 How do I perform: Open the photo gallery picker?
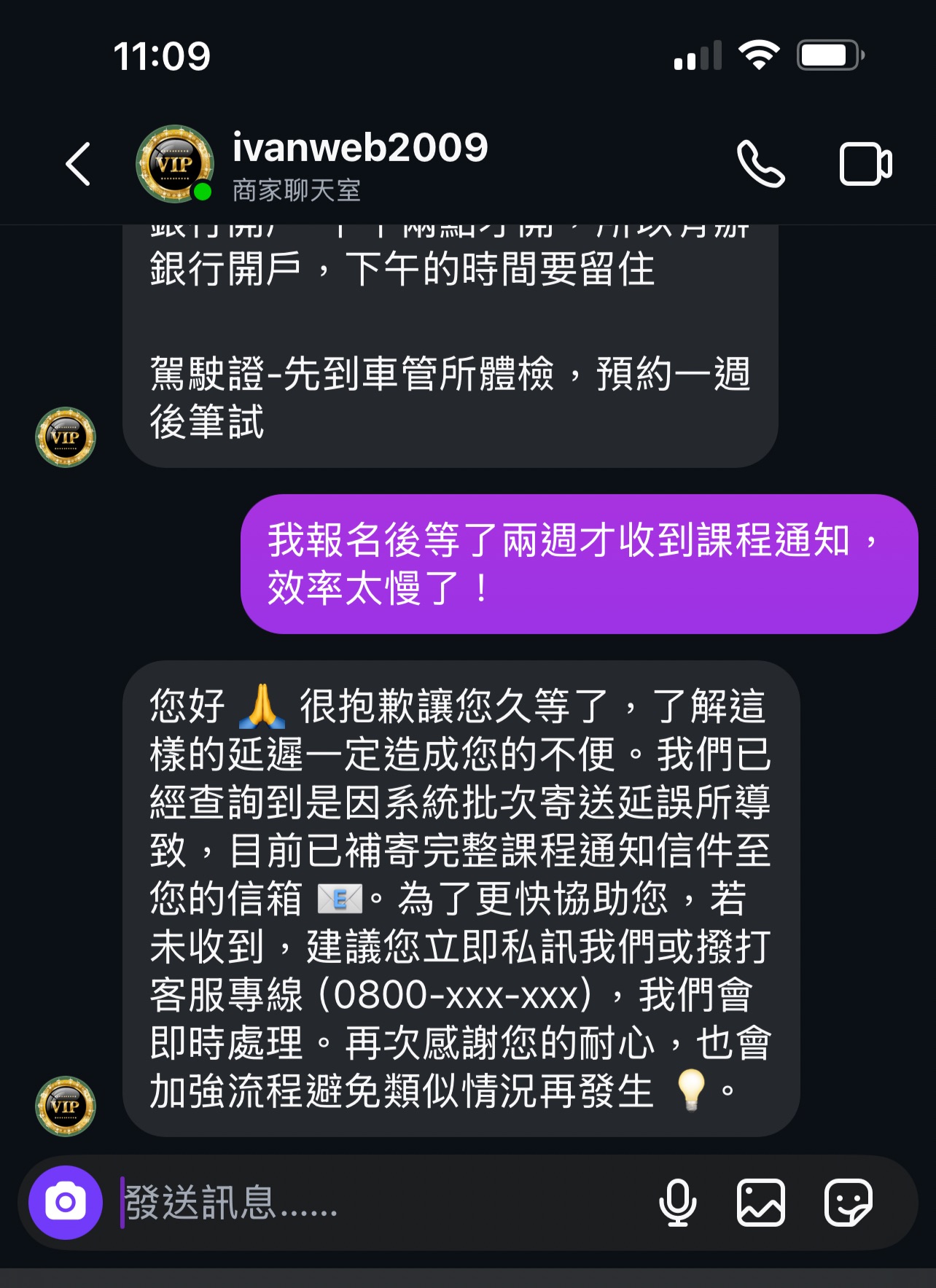click(761, 1202)
